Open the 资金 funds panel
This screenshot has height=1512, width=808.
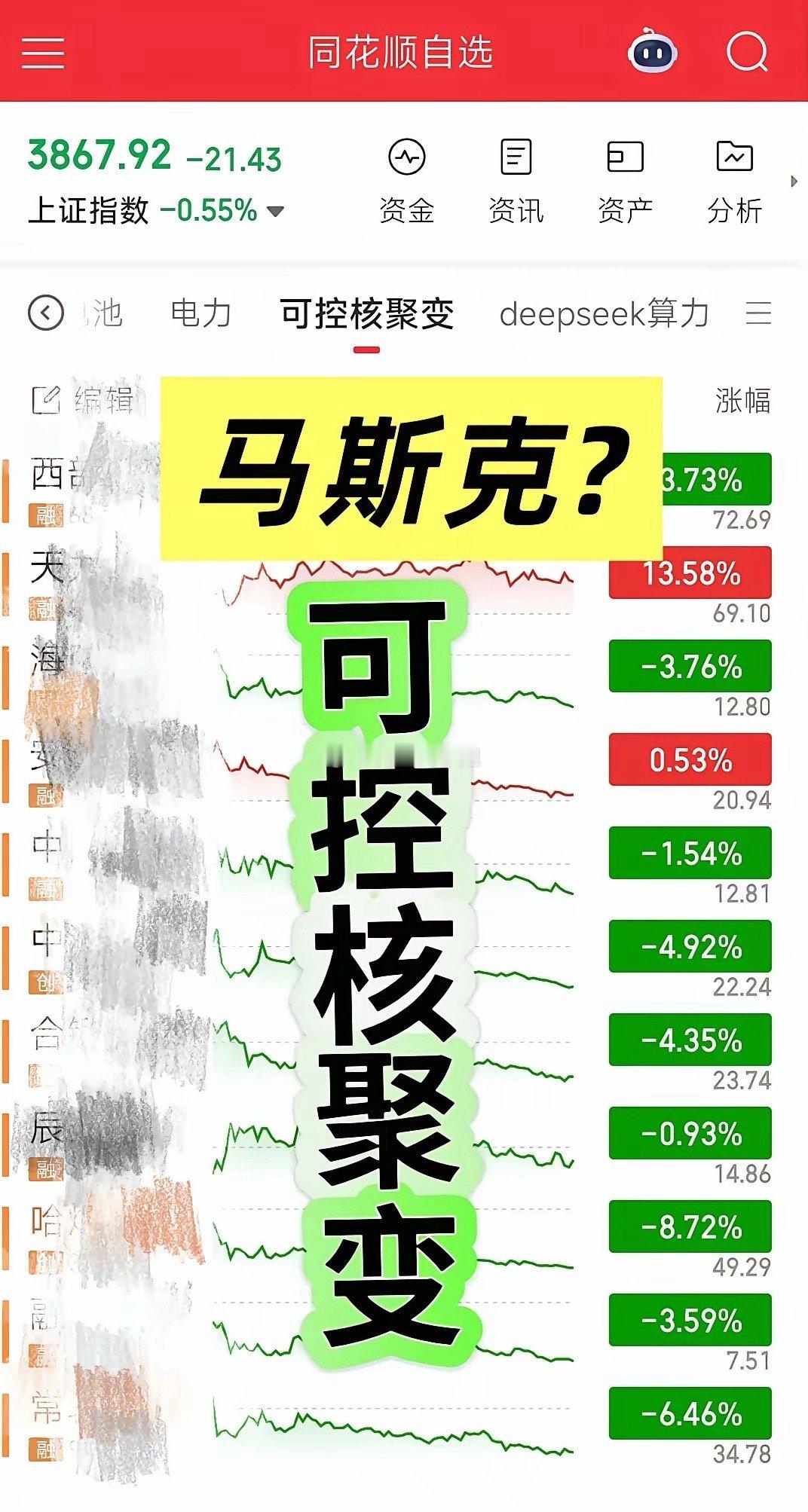pyautogui.click(x=407, y=177)
